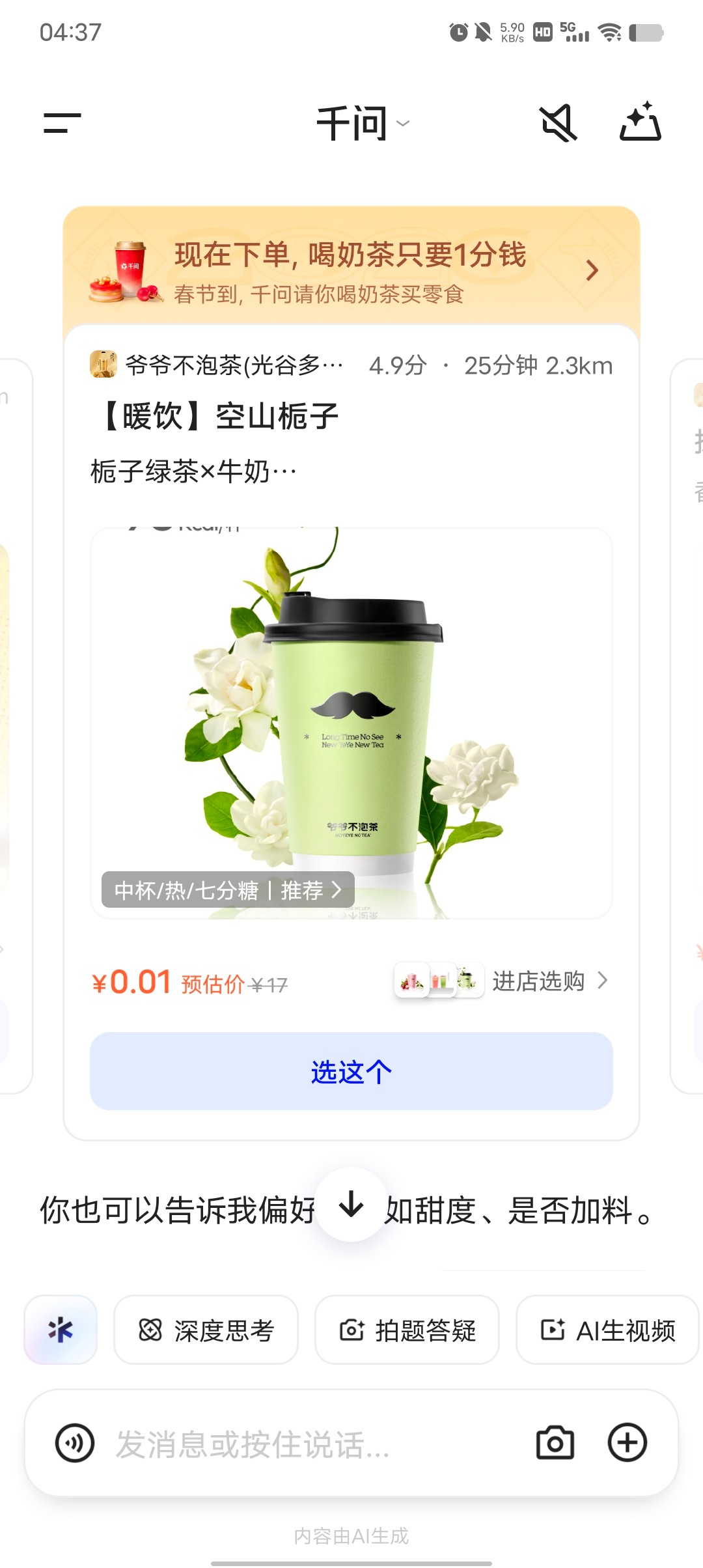Select the AI生视频 chip
Screen dimensions: 703x1568
pos(607,1330)
